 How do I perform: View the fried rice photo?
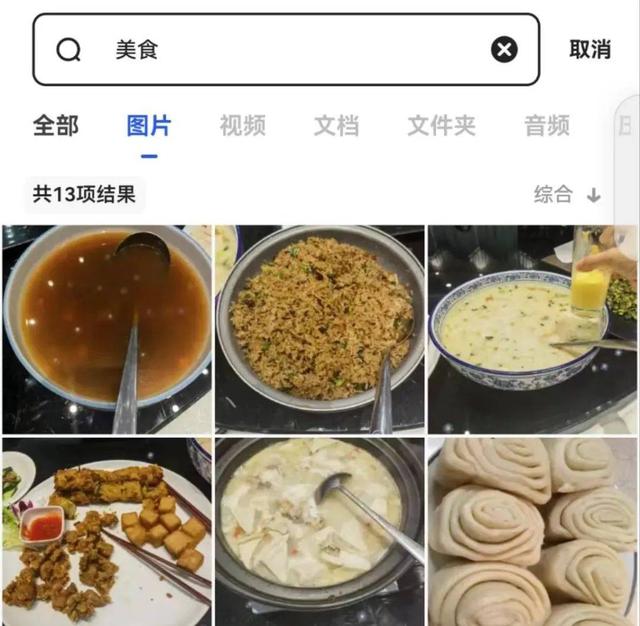(320, 329)
